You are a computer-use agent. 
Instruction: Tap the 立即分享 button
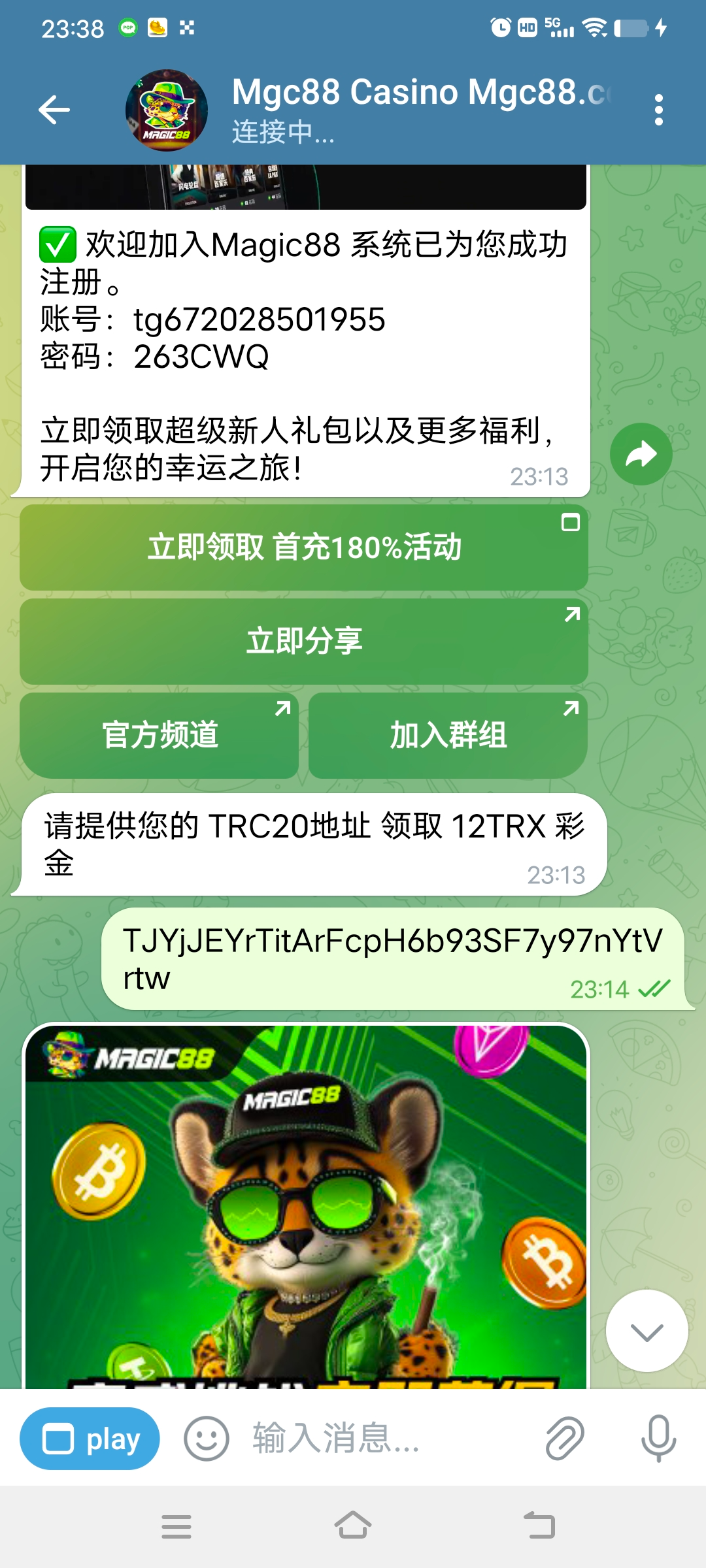304,641
